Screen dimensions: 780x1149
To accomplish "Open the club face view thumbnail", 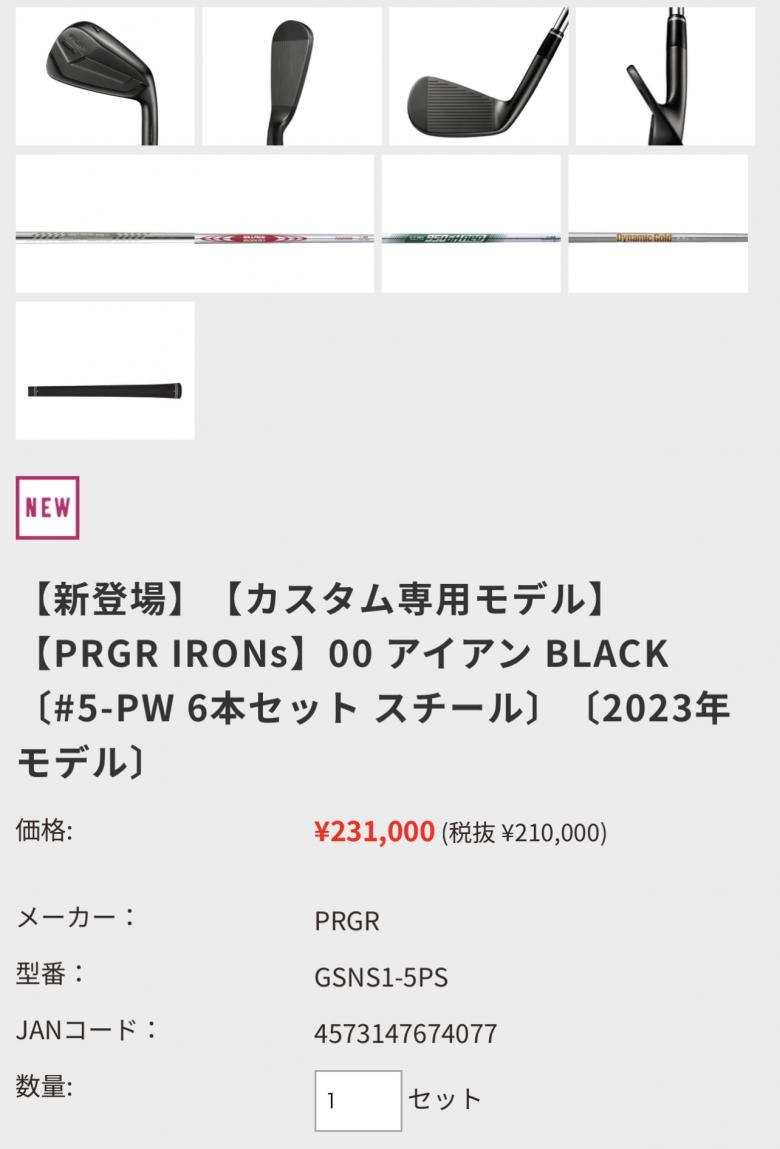I will click(478, 76).
